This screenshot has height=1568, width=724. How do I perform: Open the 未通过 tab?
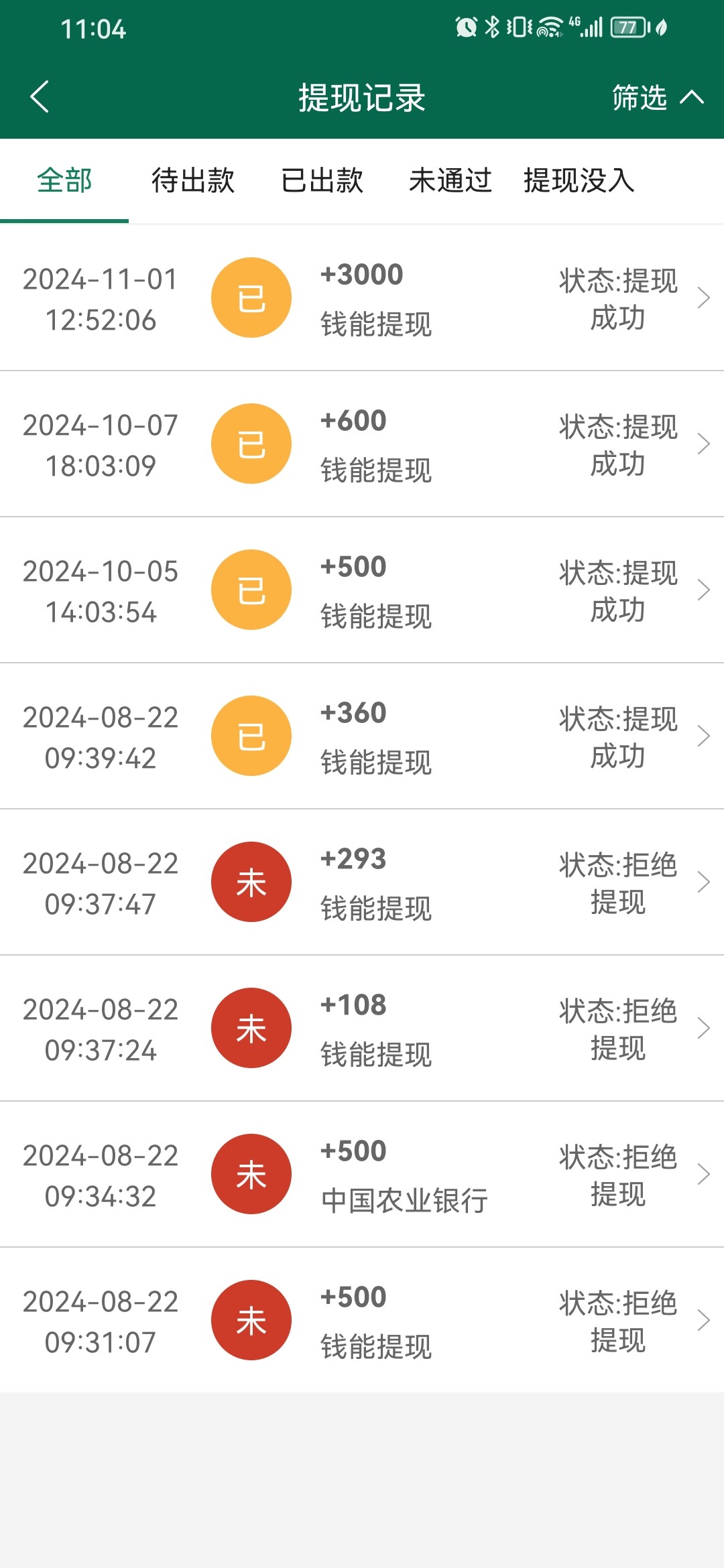click(450, 181)
